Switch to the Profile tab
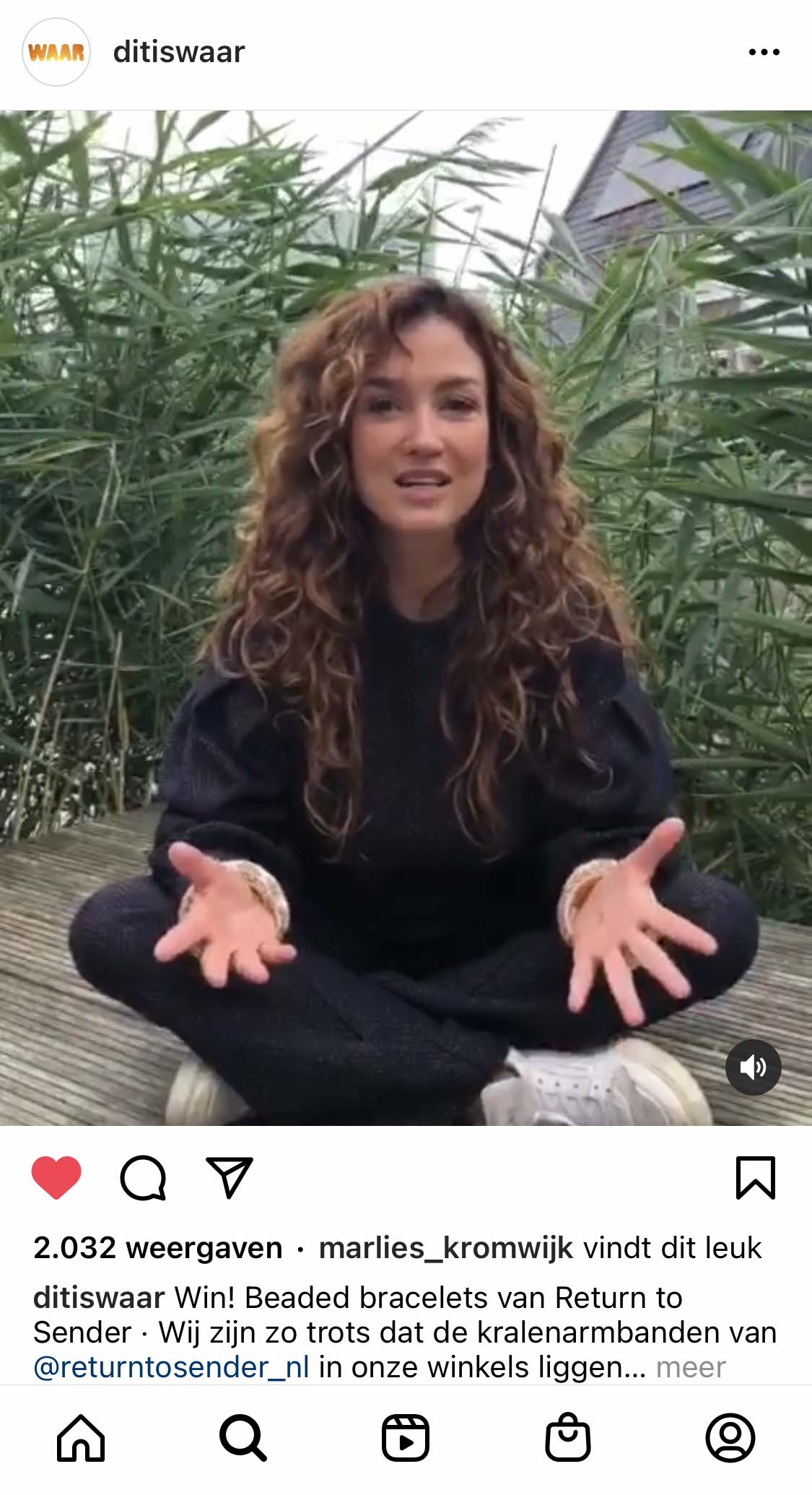This screenshot has width=812, height=1495. (730, 1438)
